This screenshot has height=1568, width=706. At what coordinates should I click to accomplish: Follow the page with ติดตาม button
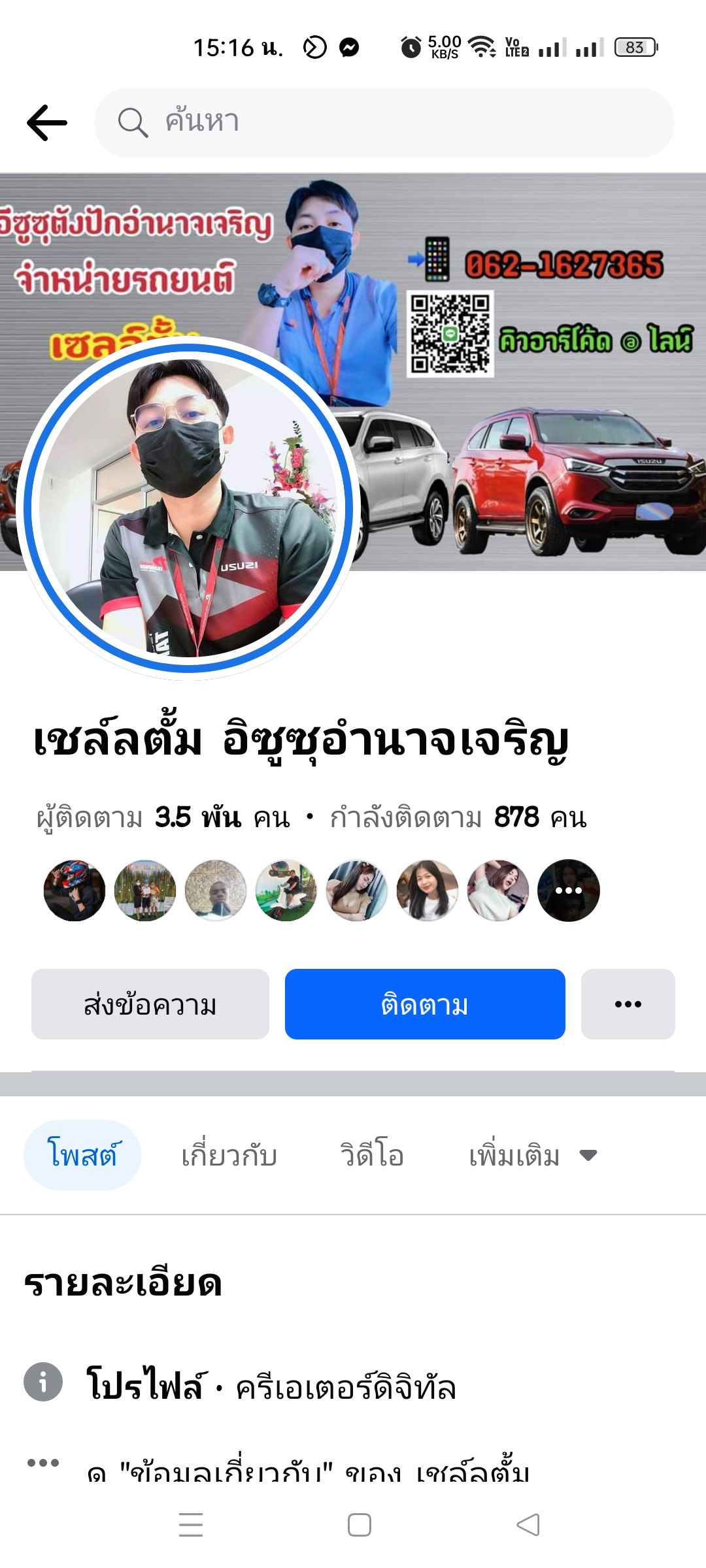click(x=425, y=1004)
